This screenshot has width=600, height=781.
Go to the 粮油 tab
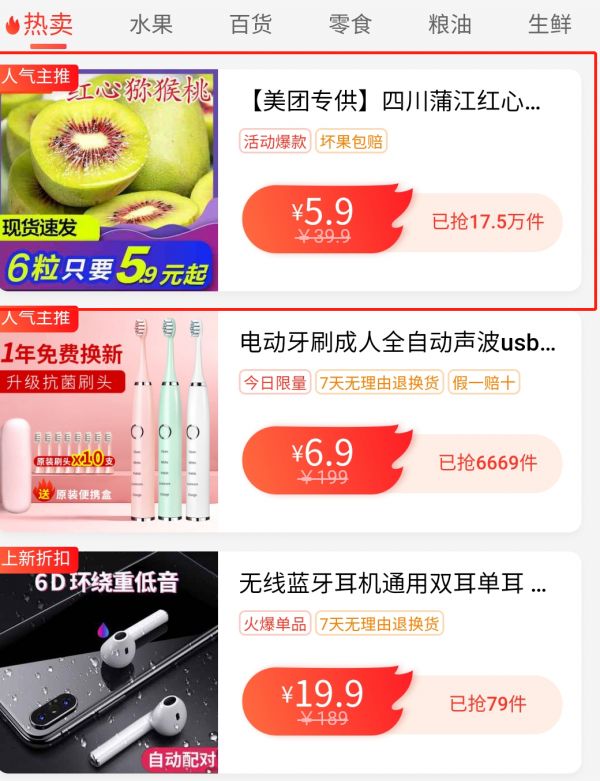tap(449, 24)
